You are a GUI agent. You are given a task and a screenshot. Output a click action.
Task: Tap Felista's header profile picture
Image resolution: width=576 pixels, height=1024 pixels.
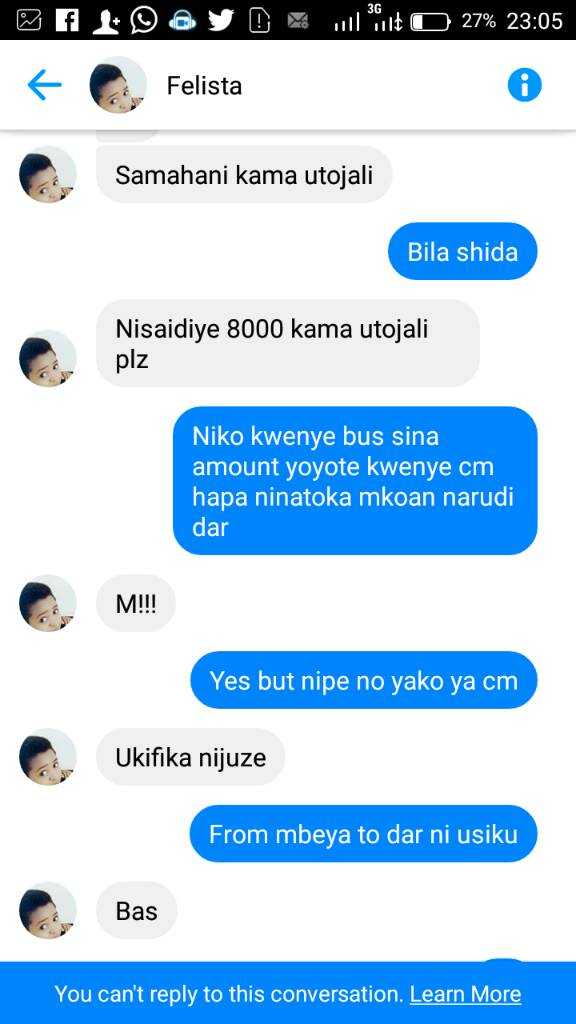pos(118,85)
